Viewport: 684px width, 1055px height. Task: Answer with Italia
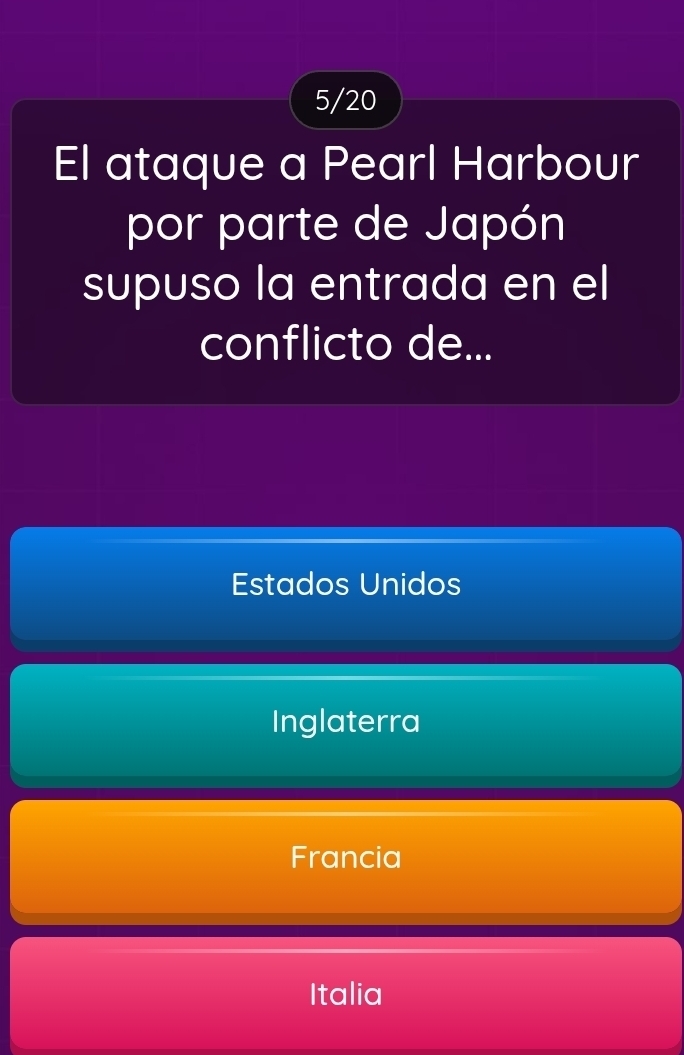click(x=345, y=995)
